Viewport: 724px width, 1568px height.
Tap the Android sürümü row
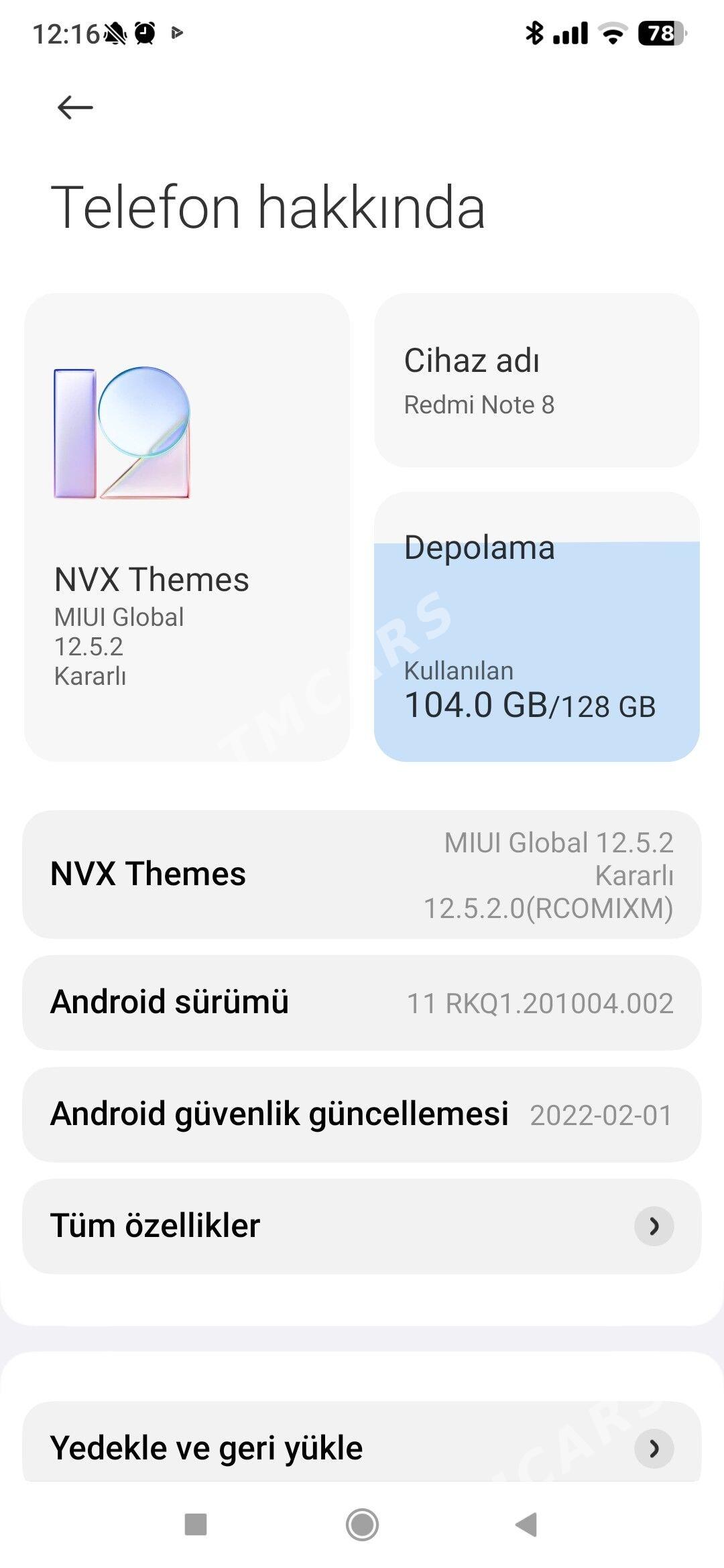(x=362, y=1002)
